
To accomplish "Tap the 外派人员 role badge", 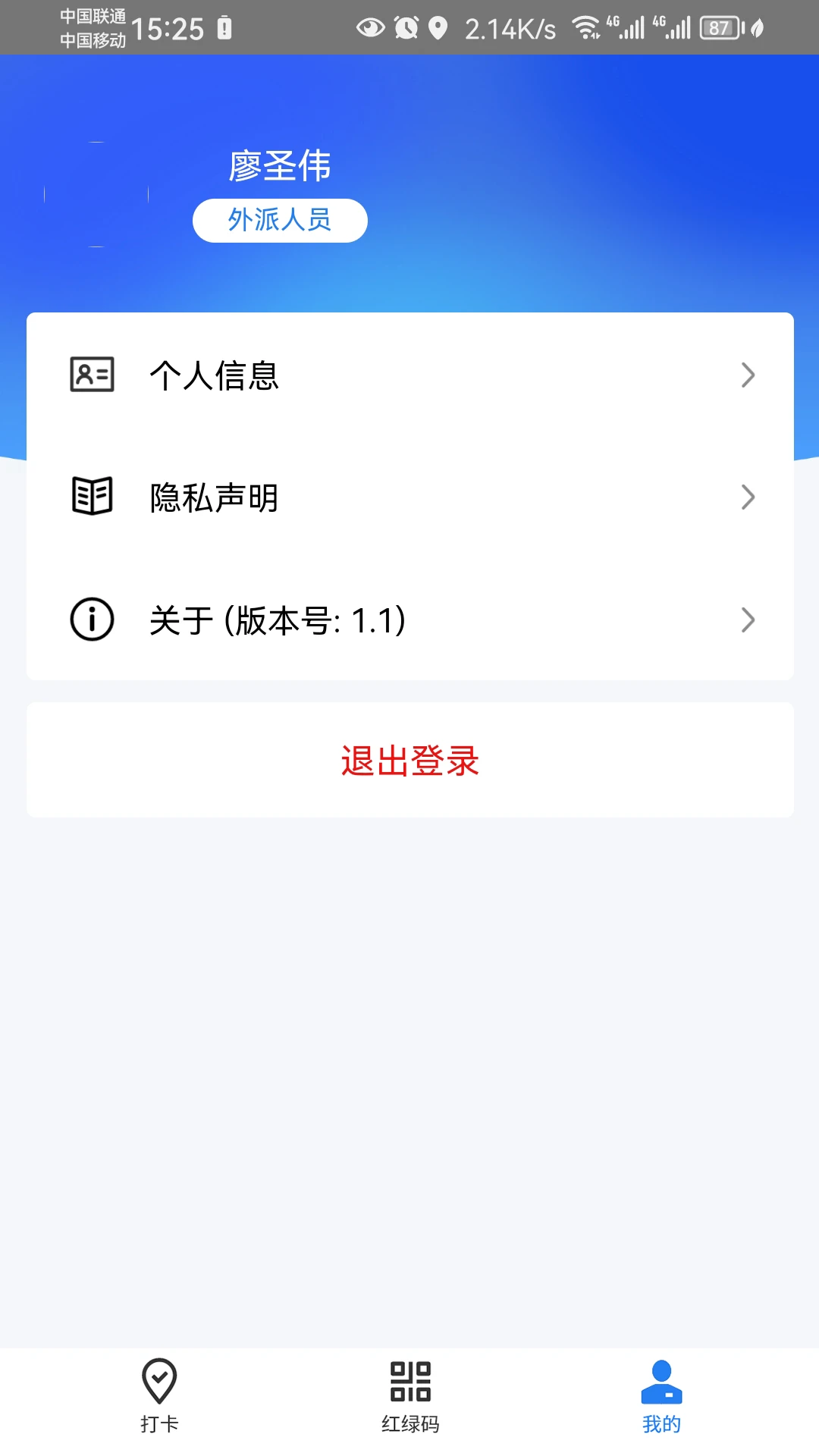I will (x=280, y=219).
